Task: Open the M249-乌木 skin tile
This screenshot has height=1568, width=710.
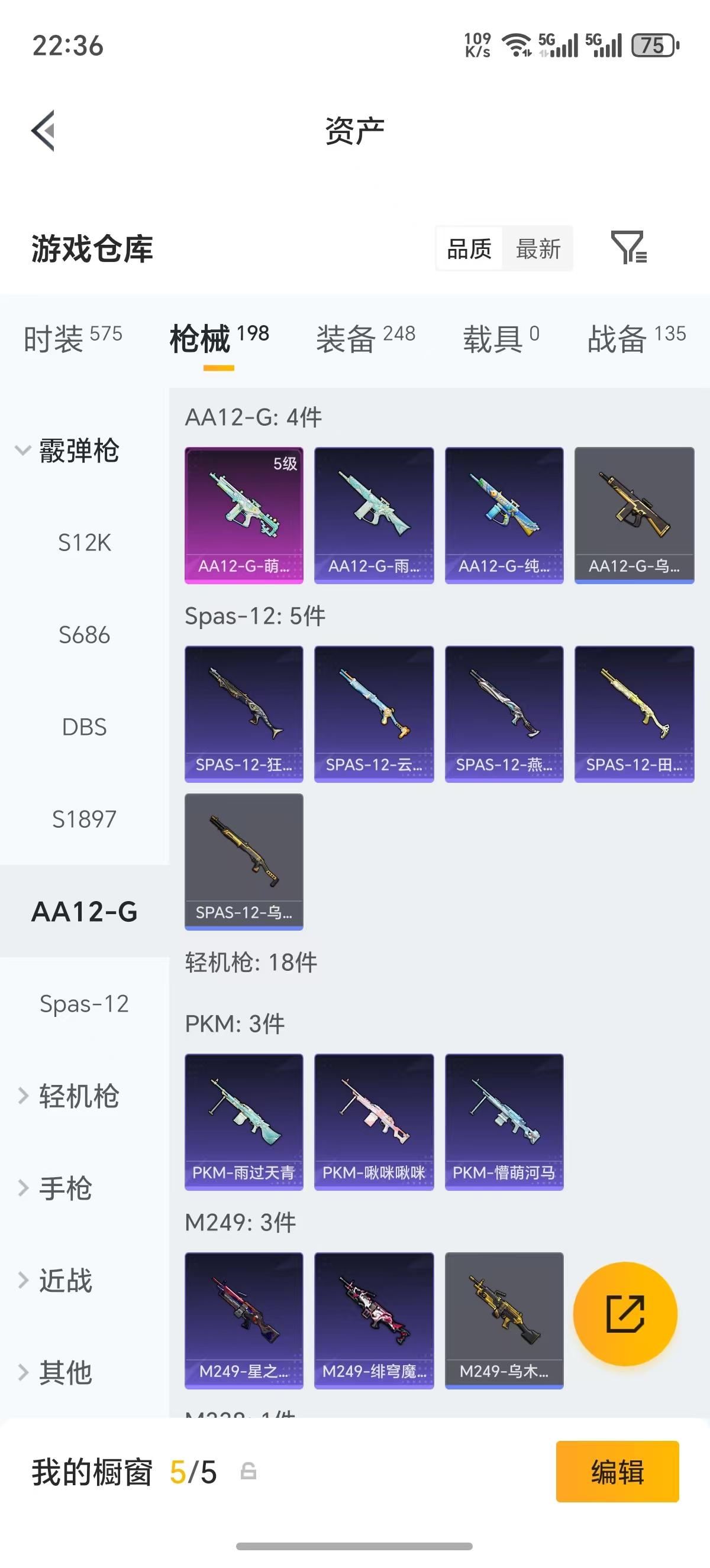Action: pyautogui.click(x=504, y=1320)
